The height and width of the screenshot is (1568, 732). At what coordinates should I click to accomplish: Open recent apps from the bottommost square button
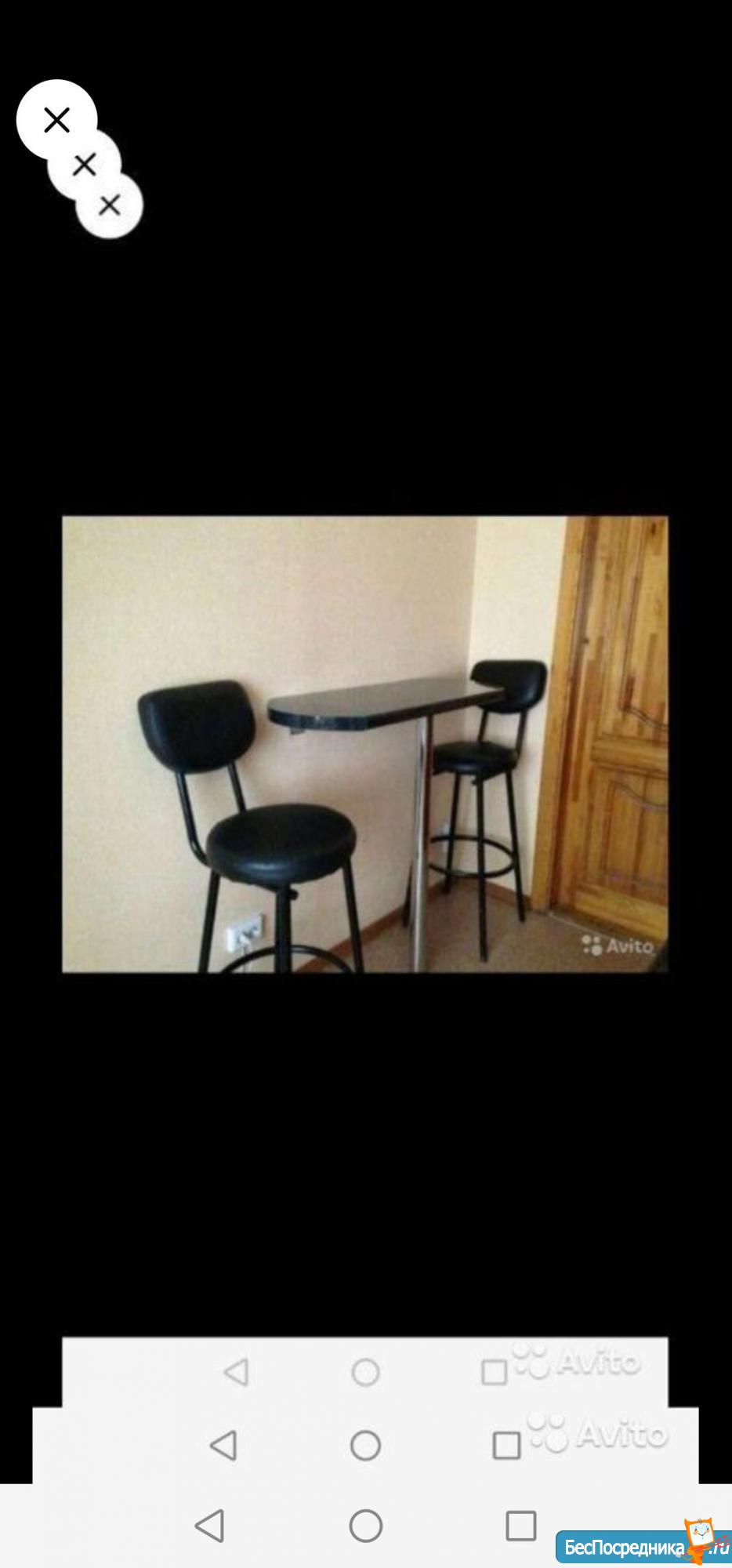[x=521, y=1526]
